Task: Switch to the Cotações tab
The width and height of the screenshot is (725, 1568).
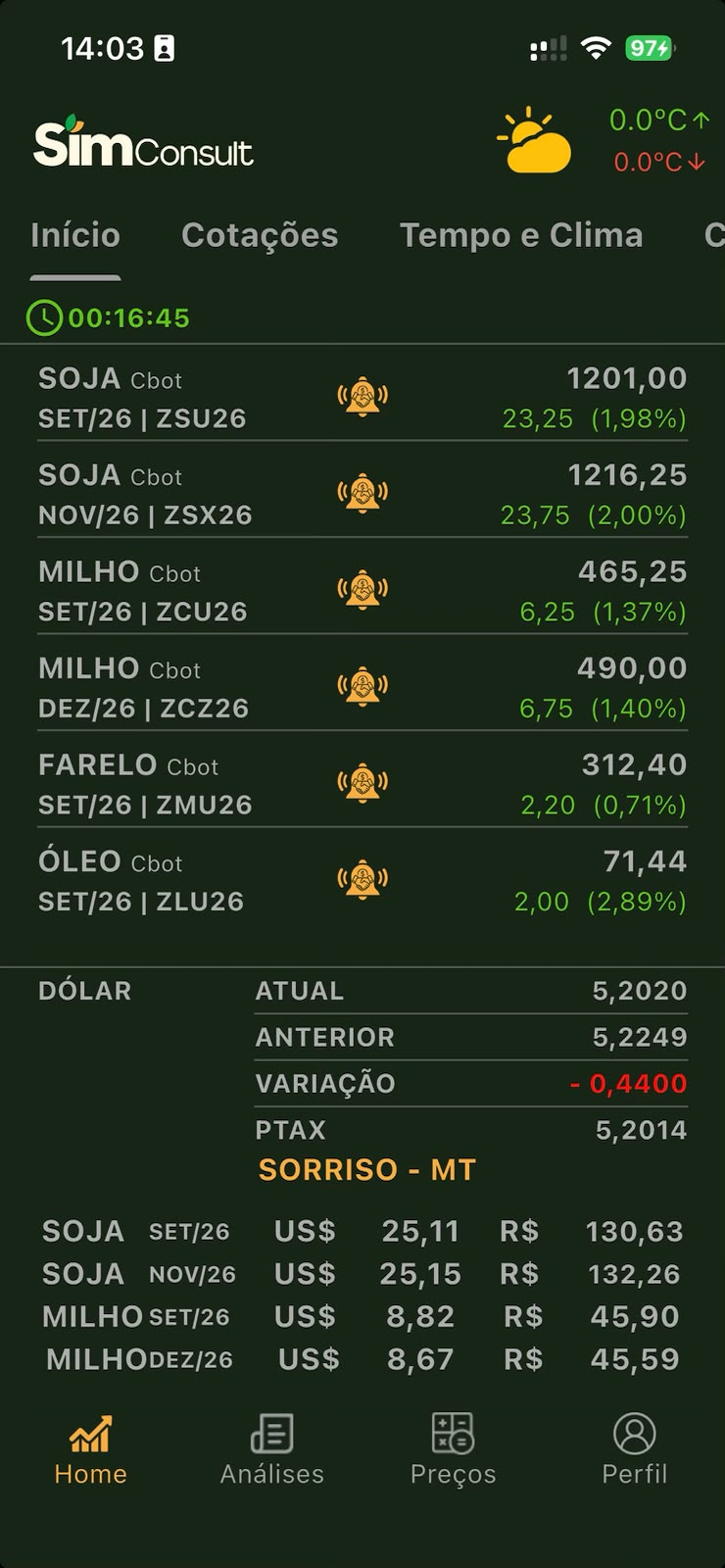Action: coord(260,235)
